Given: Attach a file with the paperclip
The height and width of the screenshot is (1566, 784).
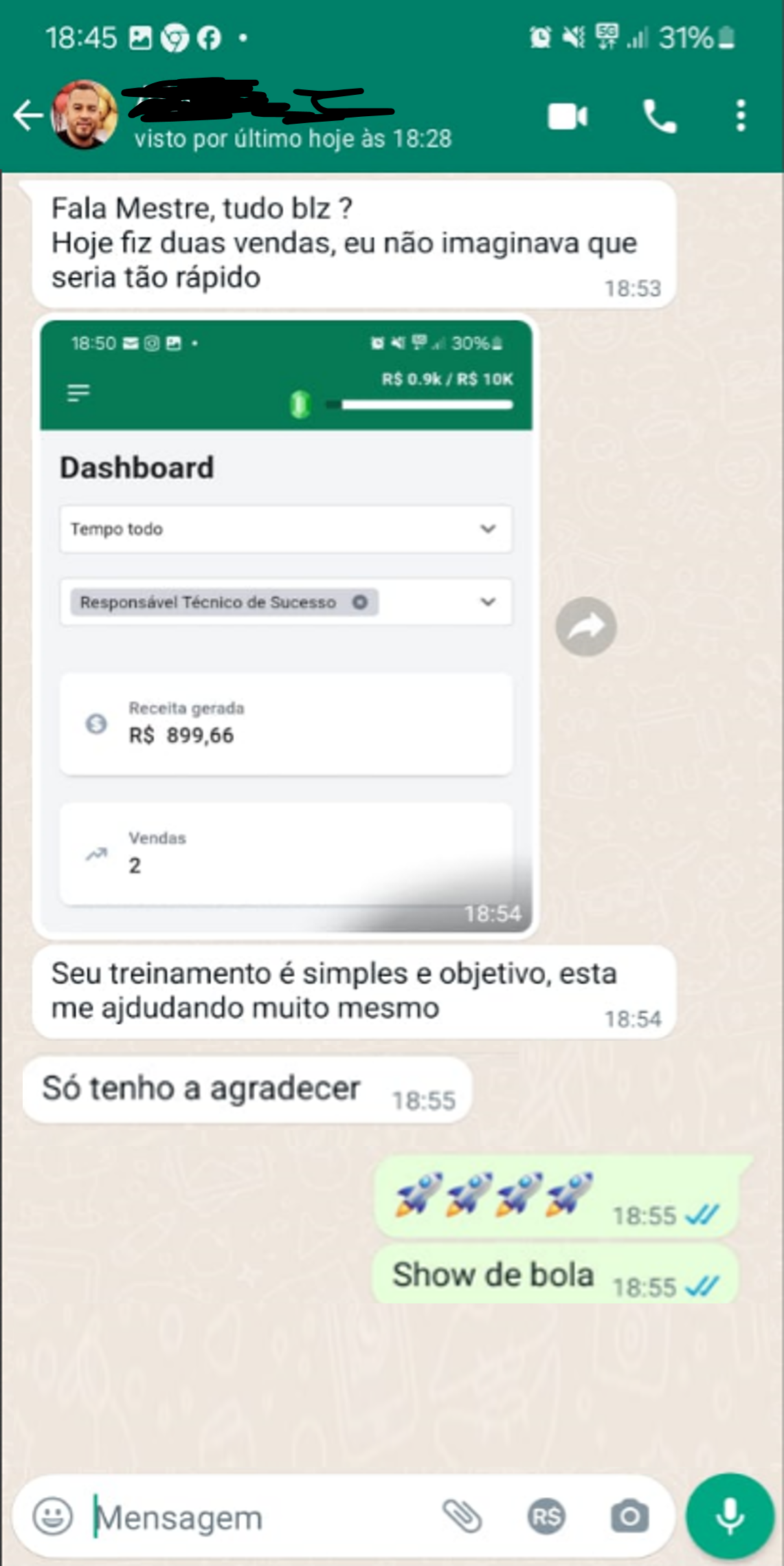Looking at the screenshot, I should 462,1516.
